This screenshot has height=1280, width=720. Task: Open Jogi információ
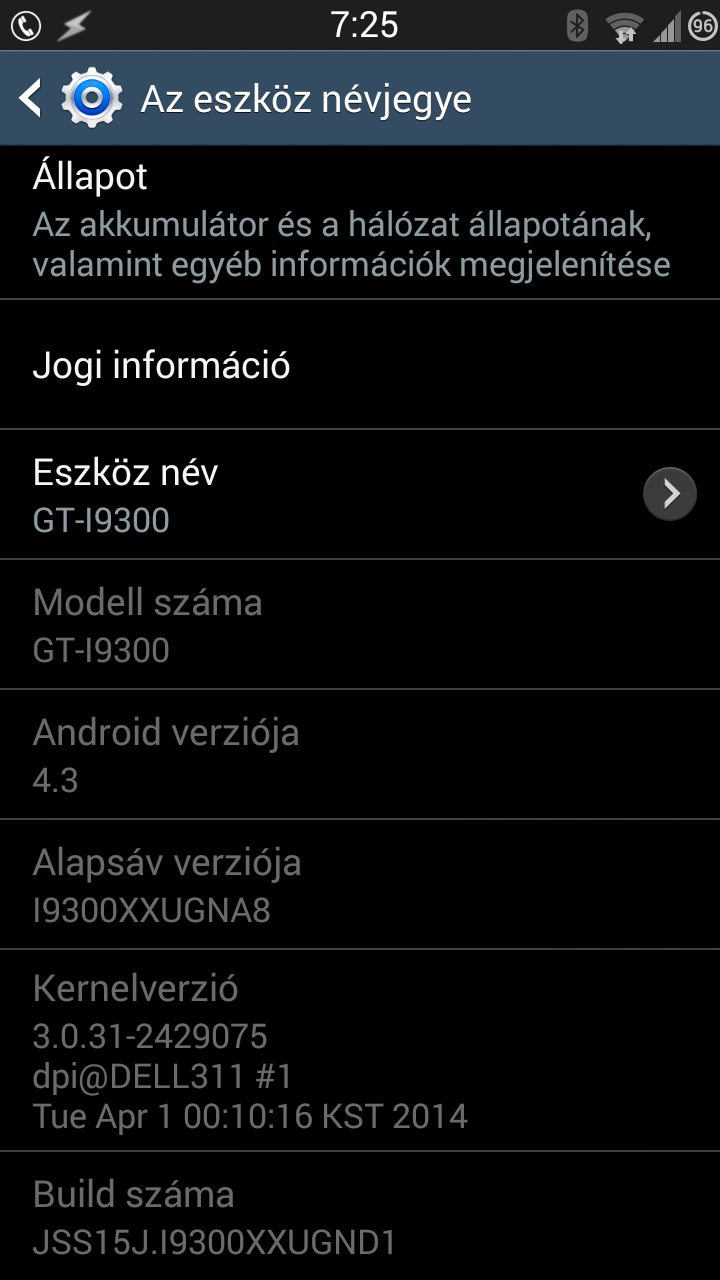point(360,365)
